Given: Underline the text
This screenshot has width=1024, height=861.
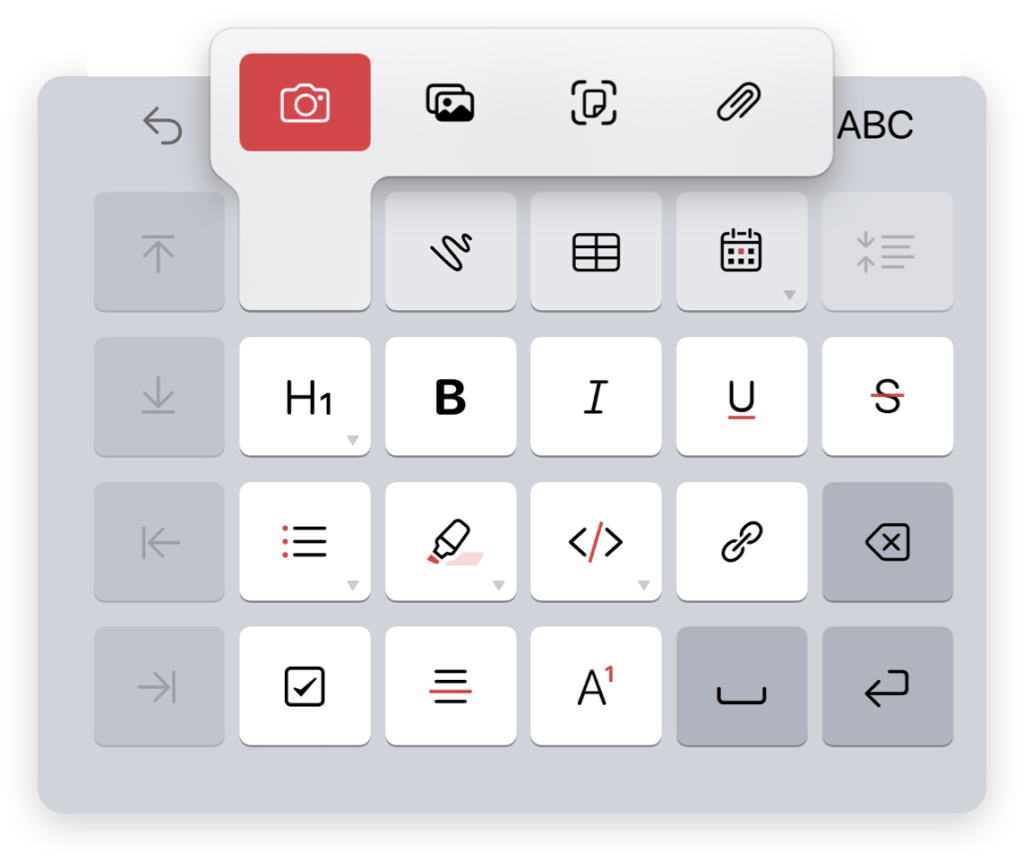Looking at the screenshot, I should (x=741, y=398).
